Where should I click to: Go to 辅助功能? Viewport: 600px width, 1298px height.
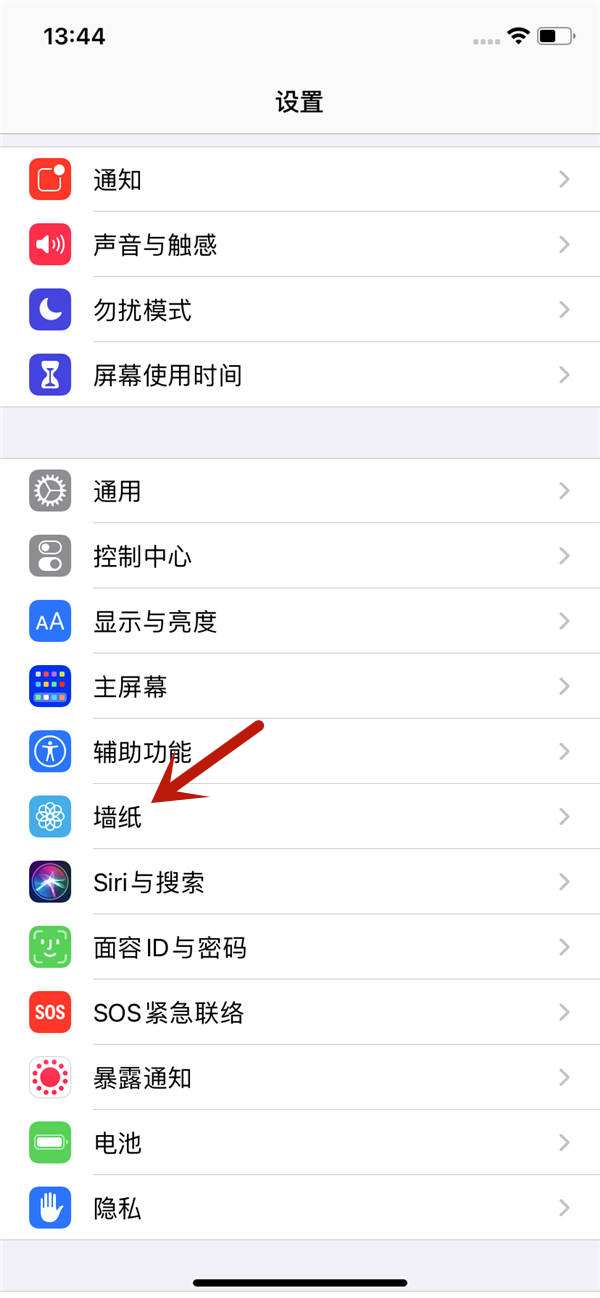300,752
